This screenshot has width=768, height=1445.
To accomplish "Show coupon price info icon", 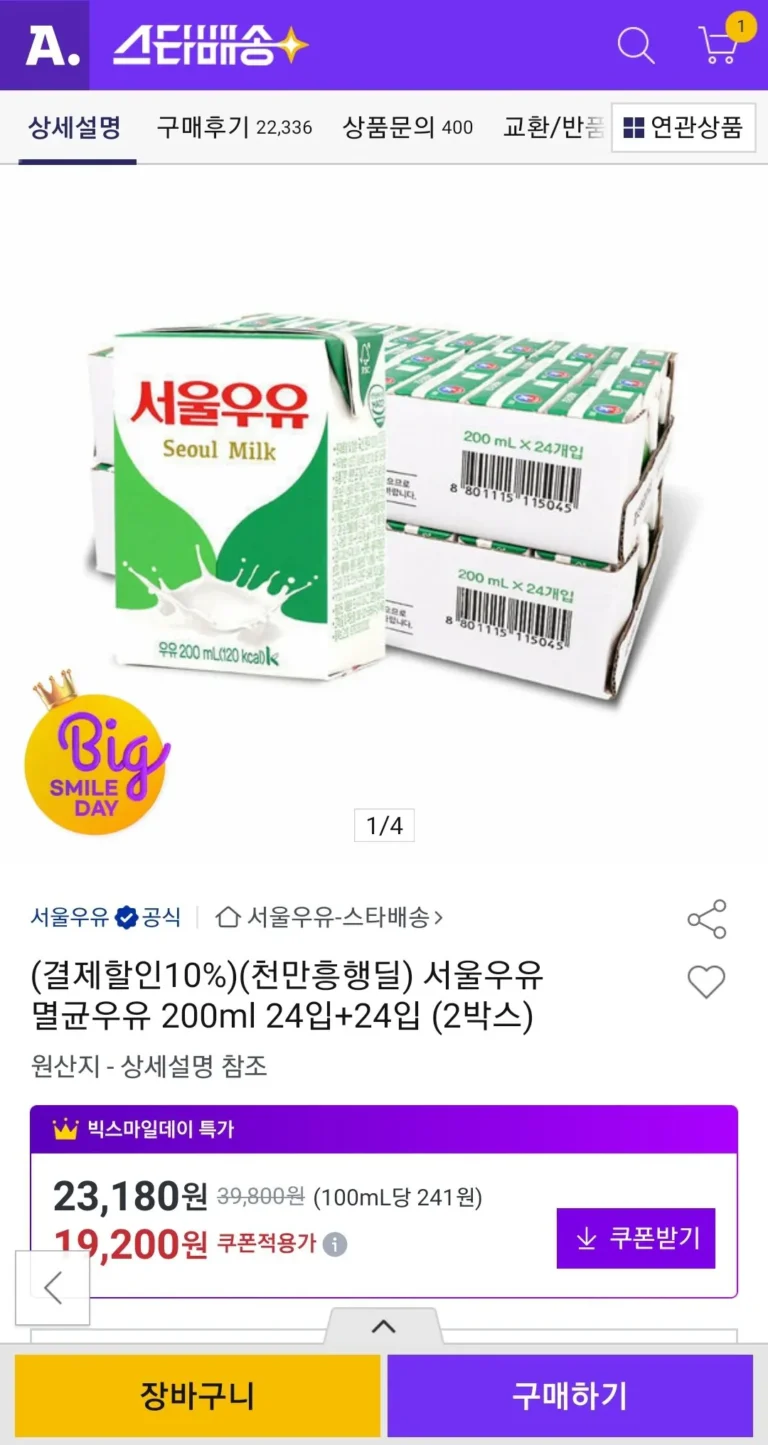I will tap(335, 1244).
